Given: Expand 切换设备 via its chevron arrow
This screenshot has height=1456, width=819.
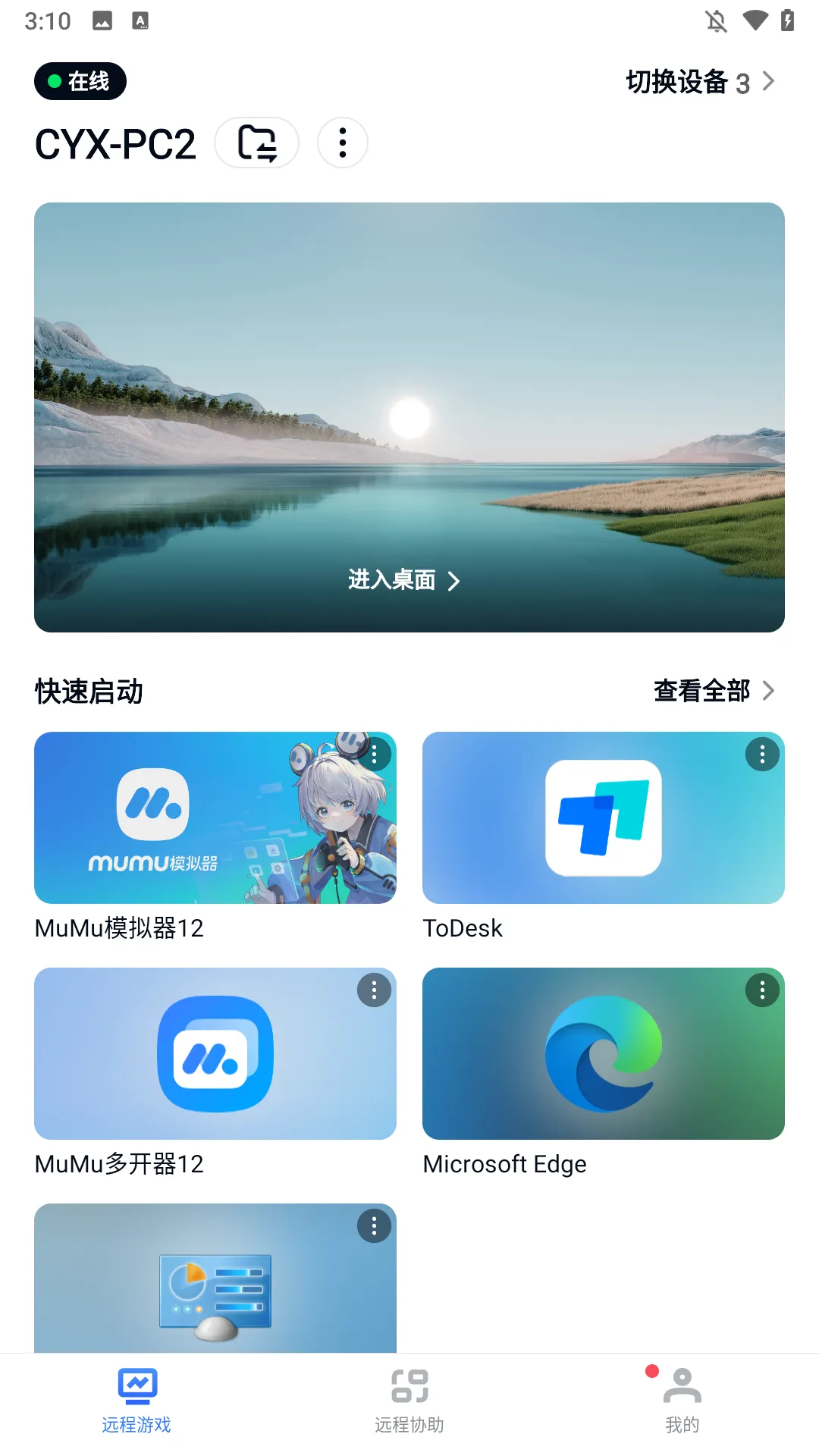Looking at the screenshot, I should pos(769,82).
